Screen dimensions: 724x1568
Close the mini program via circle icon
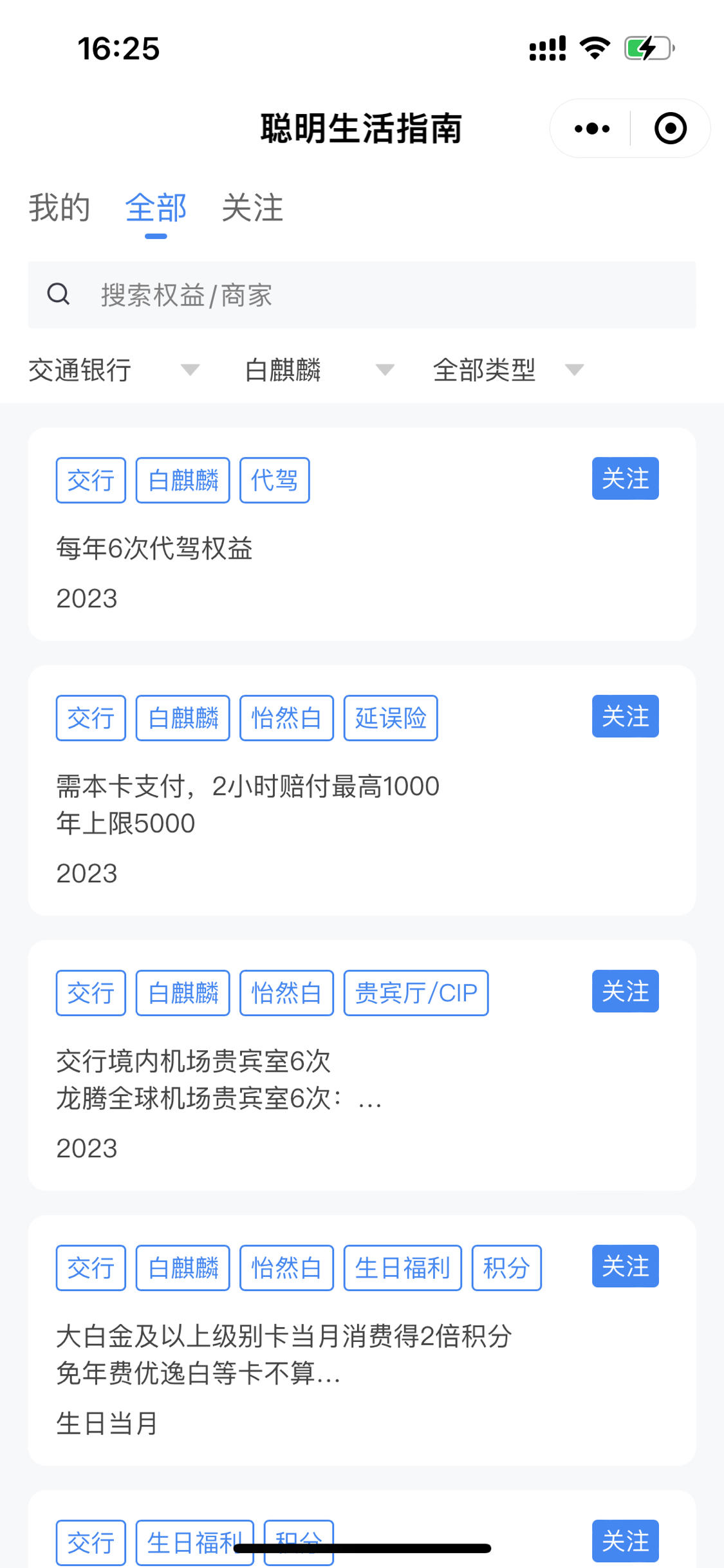click(670, 128)
